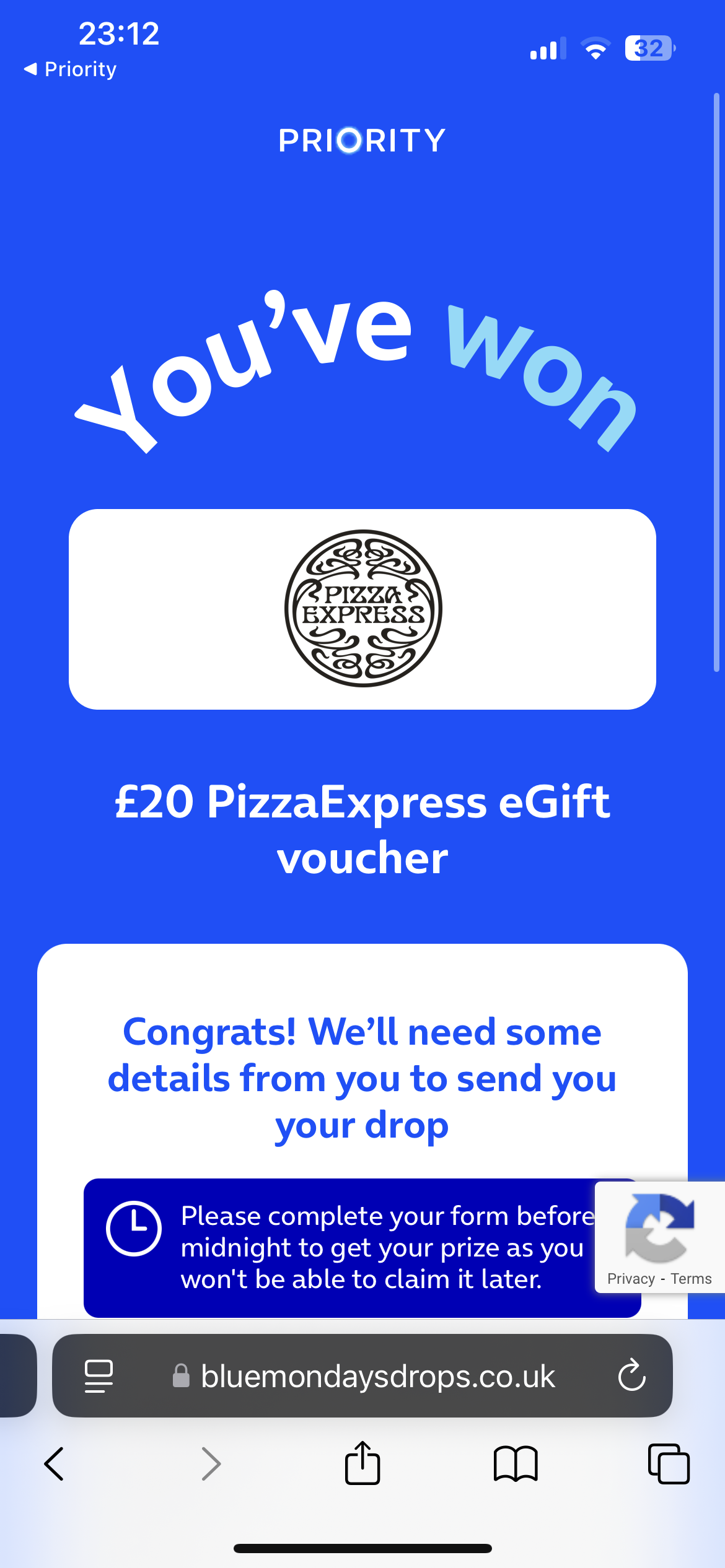Open the Safari share sheet icon
Screen dimensions: 725x1568
362,1465
